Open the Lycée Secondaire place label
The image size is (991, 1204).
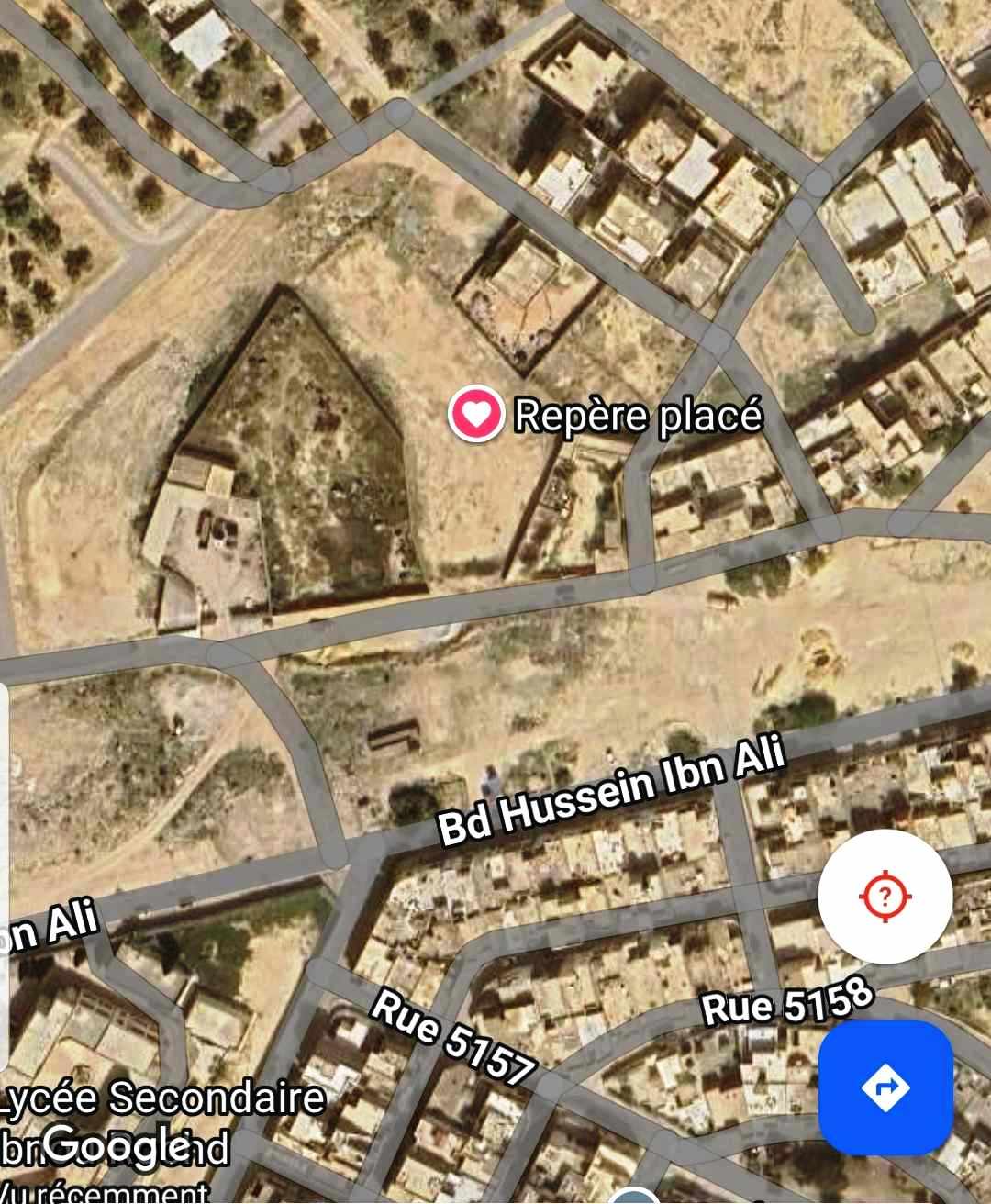click(161, 1099)
